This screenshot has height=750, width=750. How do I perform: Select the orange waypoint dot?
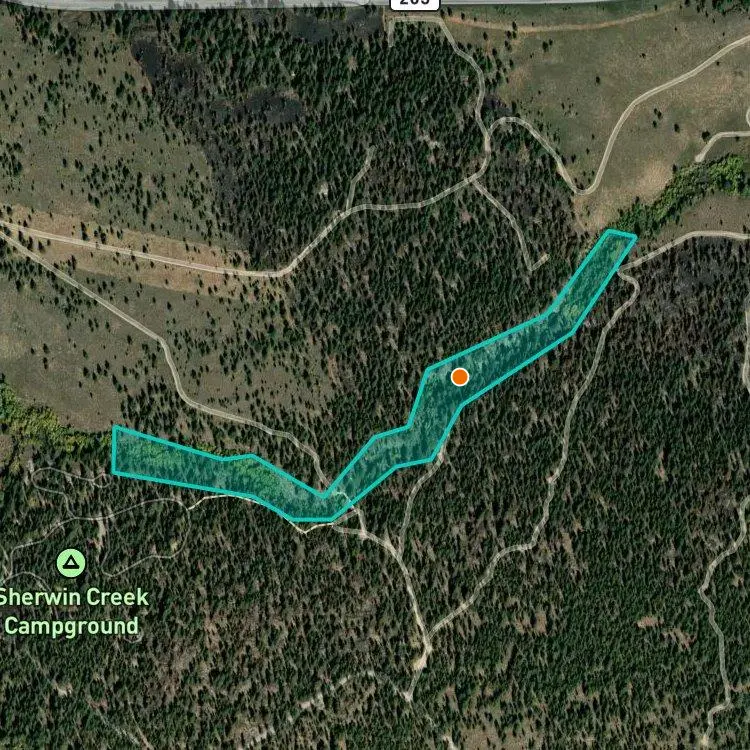point(460,377)
